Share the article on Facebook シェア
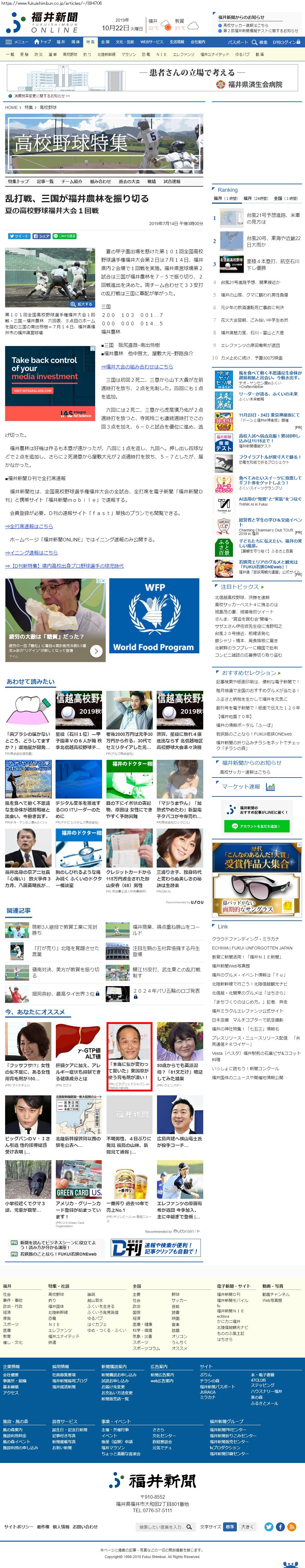Screen dimensions: 305x1568 (x=41, y=236)
